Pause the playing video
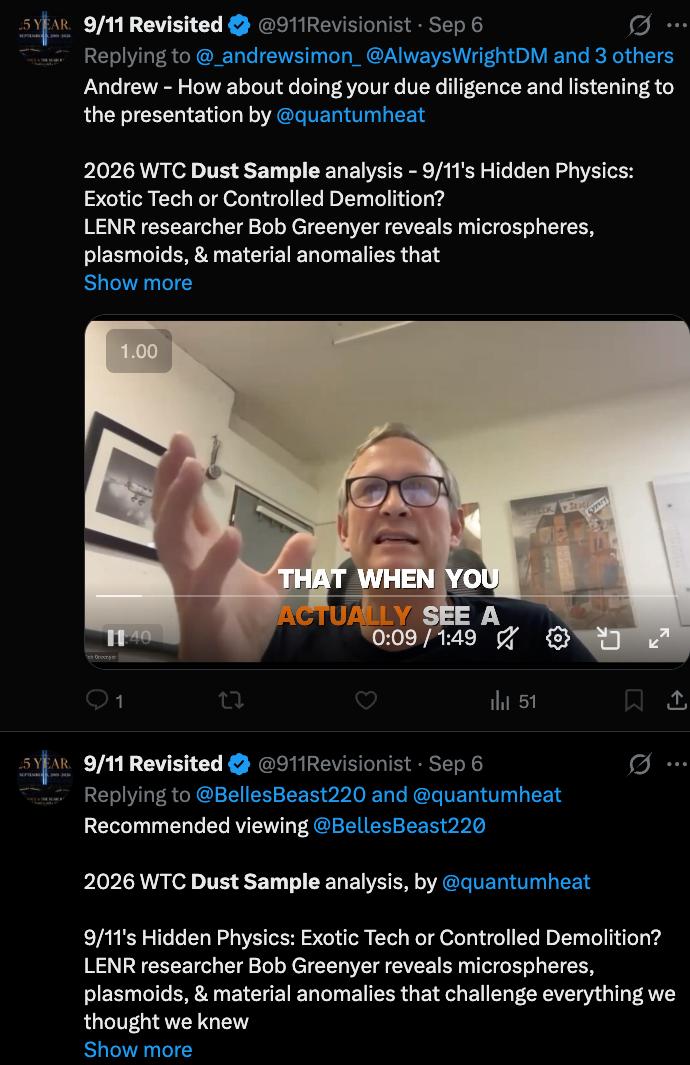The height and width of the screenshot is (1065, 690). [115, 638]
